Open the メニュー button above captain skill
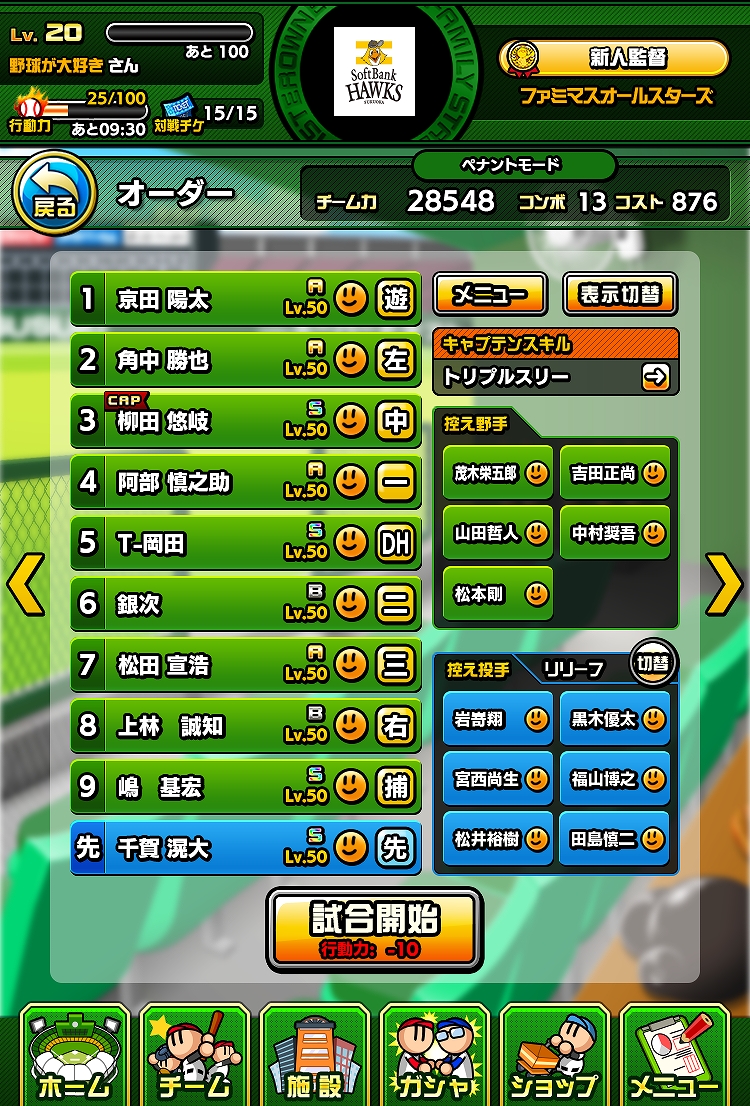The image size is (750, 1106). click(x=490, y=295)
